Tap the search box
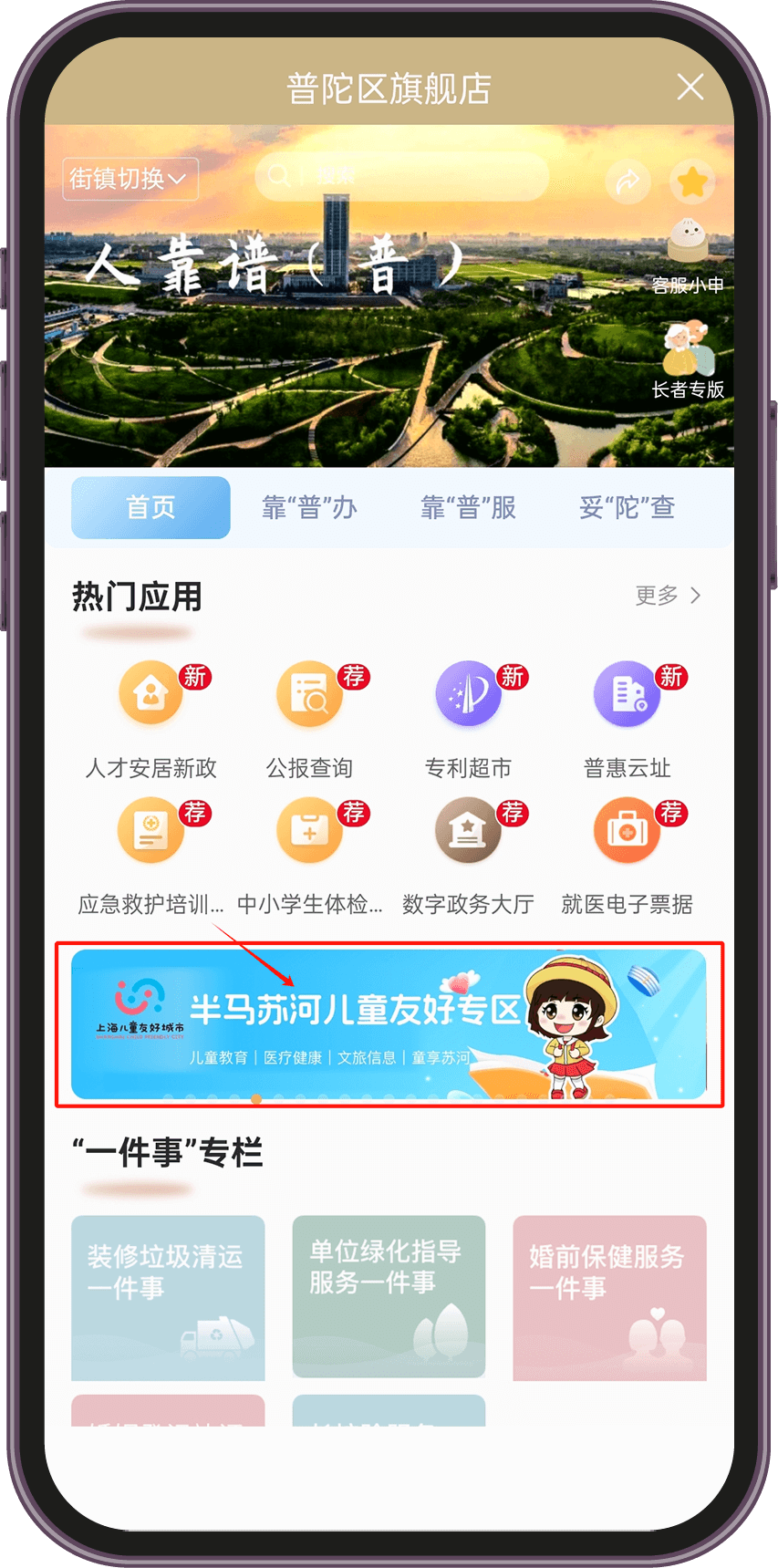Screen dimensions: 778x1568 pyautogui.click(x=401, y=176)
